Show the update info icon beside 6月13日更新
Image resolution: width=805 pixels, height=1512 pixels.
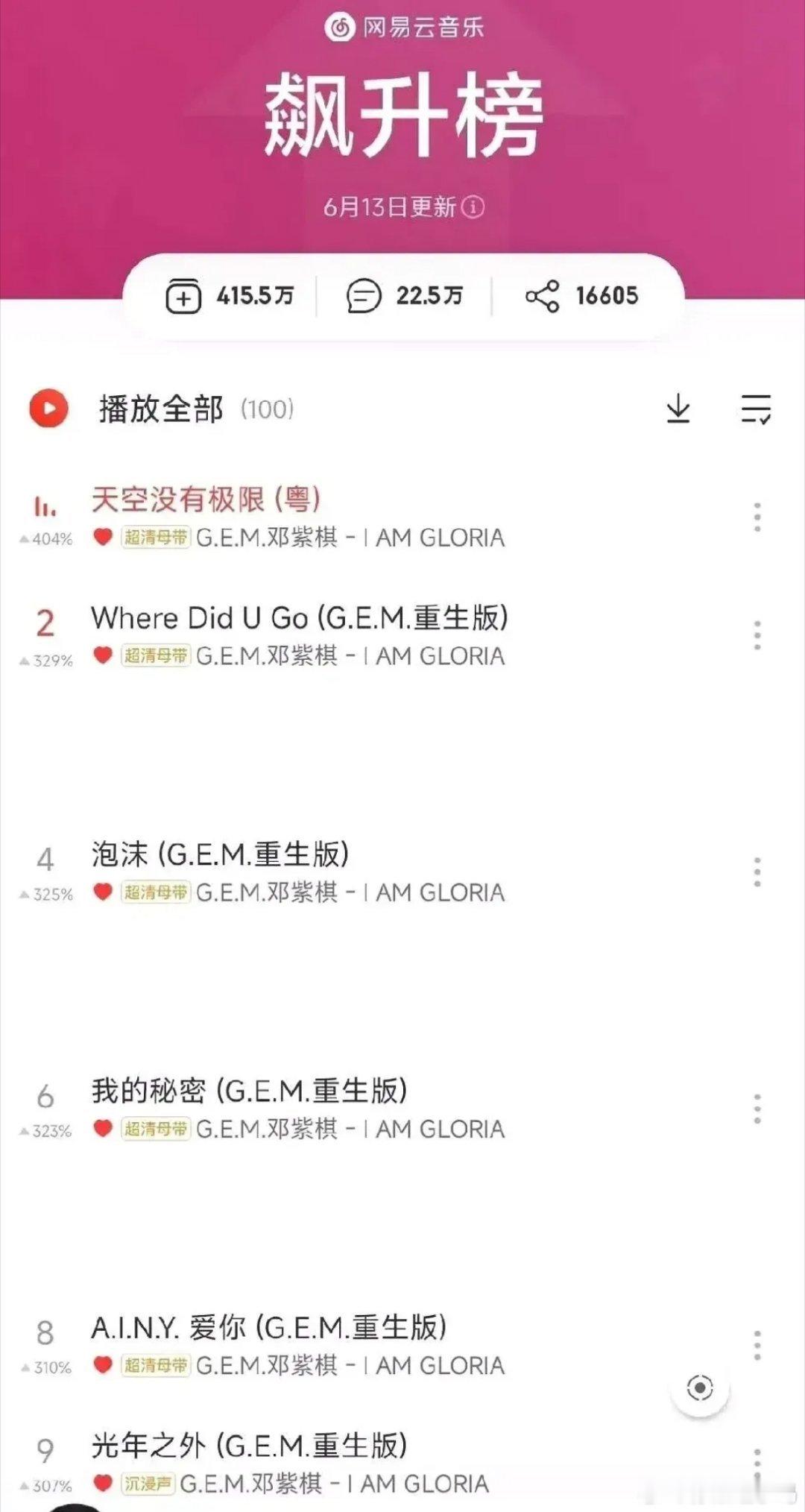click(473, 207)
